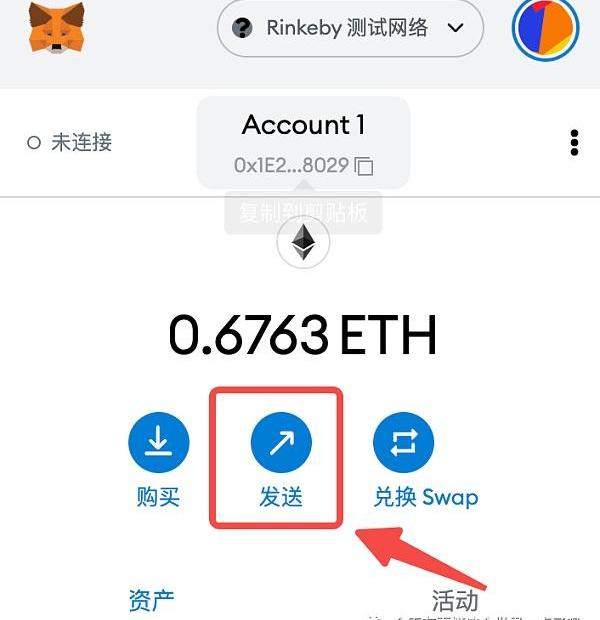Screen dimensions: 600x620
Task: Open the account options overflow menu
Action: (x=574, y=142)
